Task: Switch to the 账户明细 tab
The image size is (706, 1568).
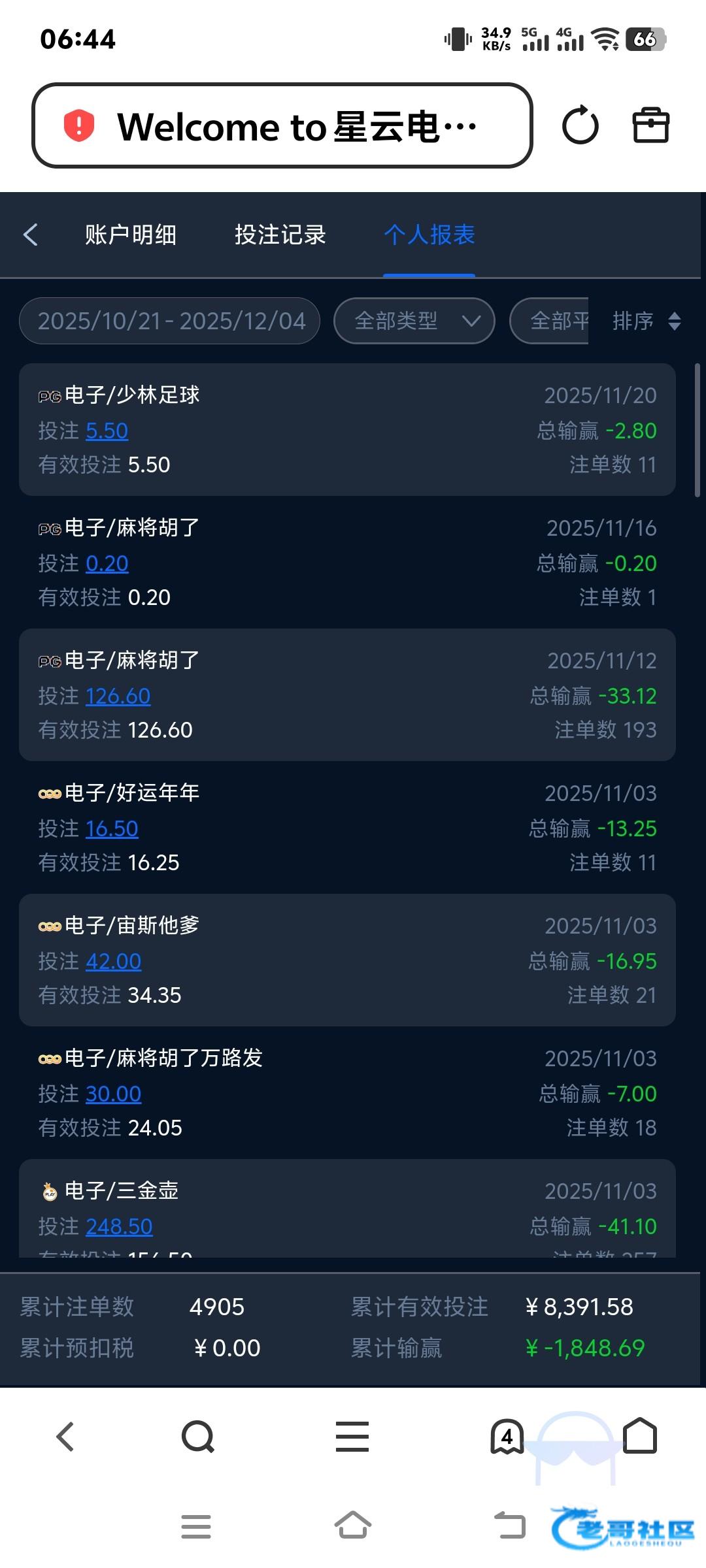Action: (131, 235)
